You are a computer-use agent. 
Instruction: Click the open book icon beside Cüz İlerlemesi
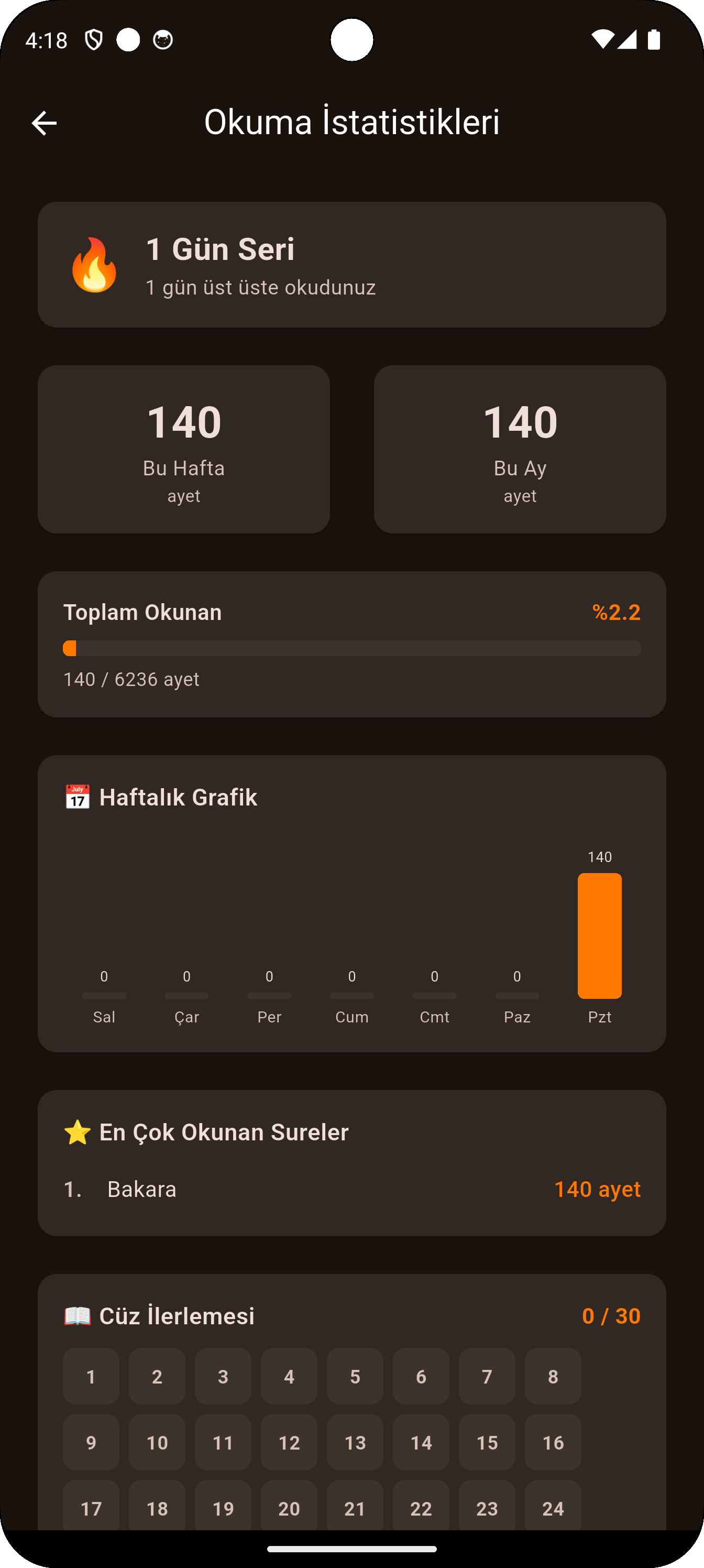pyautogui.click(x=79, y=1316)
